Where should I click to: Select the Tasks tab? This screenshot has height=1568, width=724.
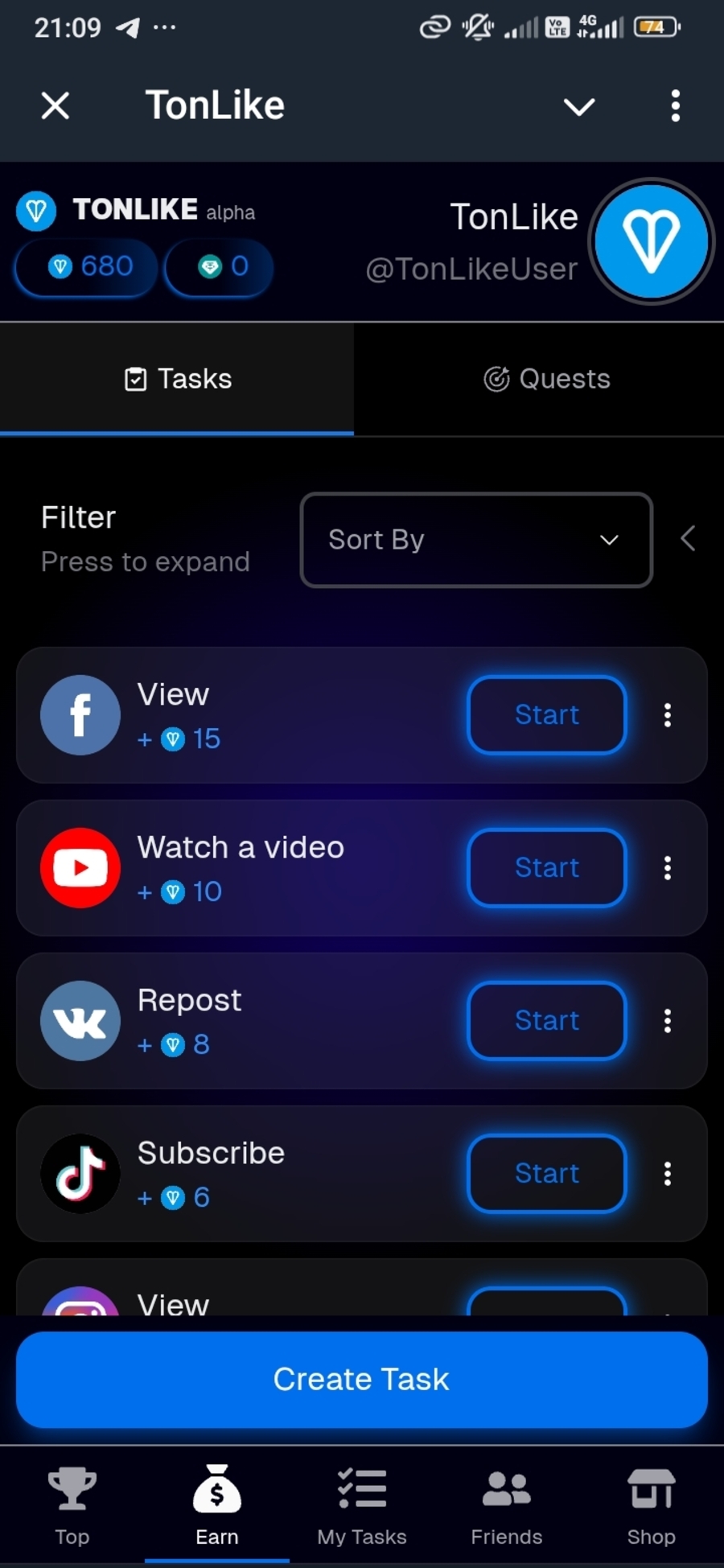(x=178, y=379)
